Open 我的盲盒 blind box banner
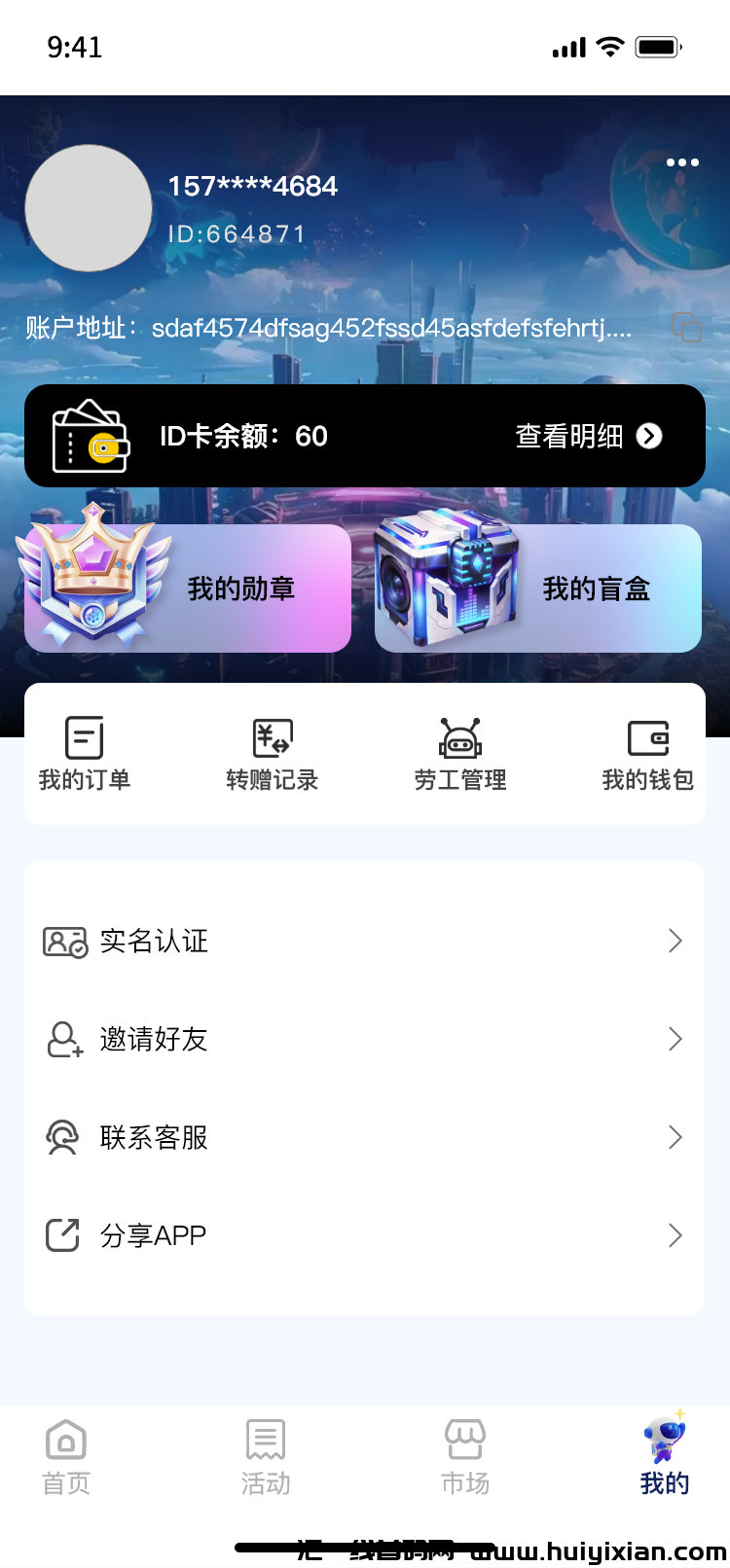 (x=537, y=588)
